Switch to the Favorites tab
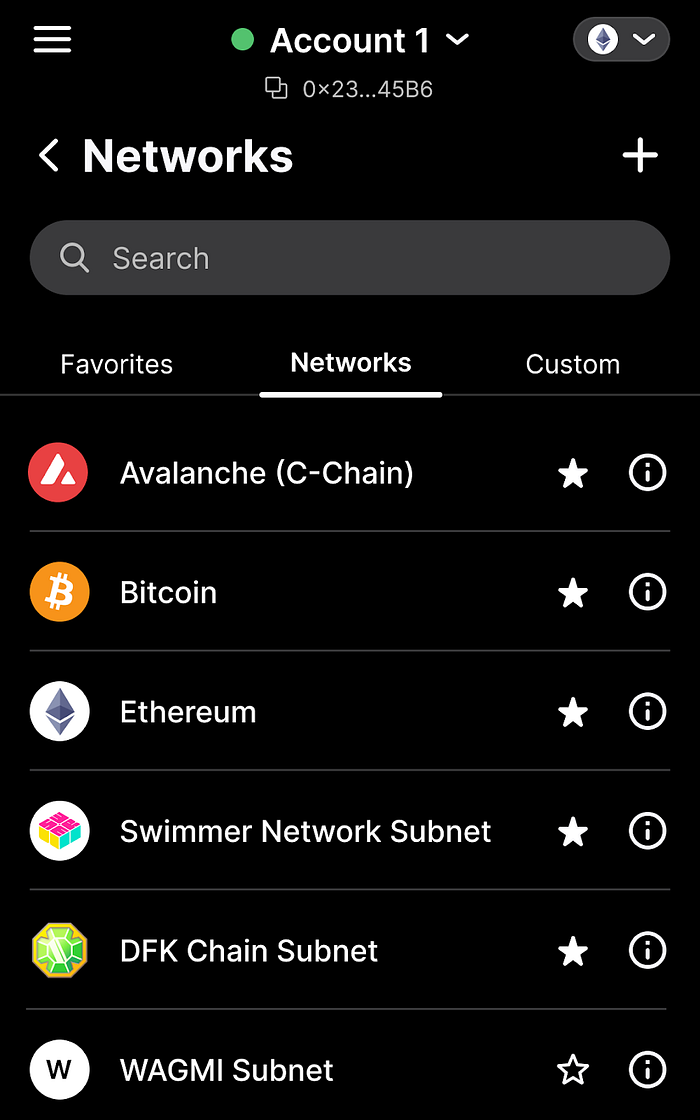The image size is (700, 1120). point(116,364)
